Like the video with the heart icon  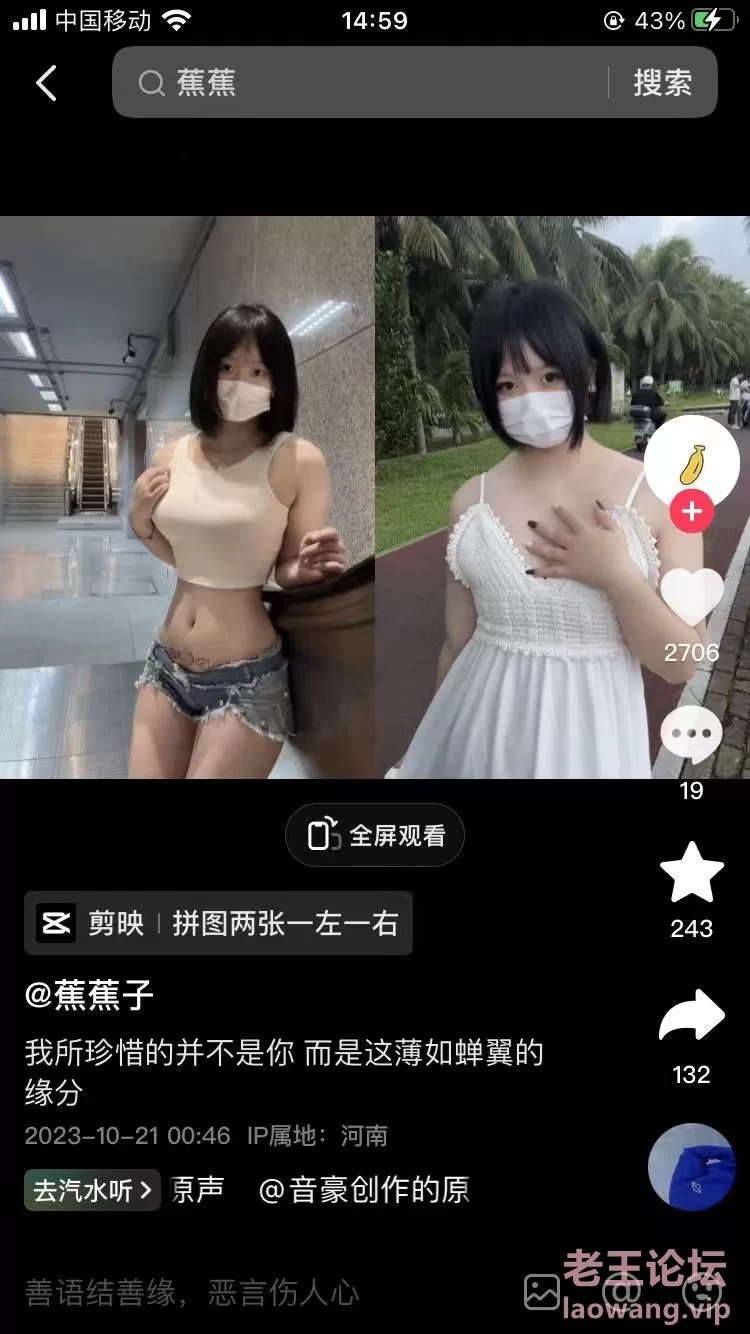click(x=692, y=598)
